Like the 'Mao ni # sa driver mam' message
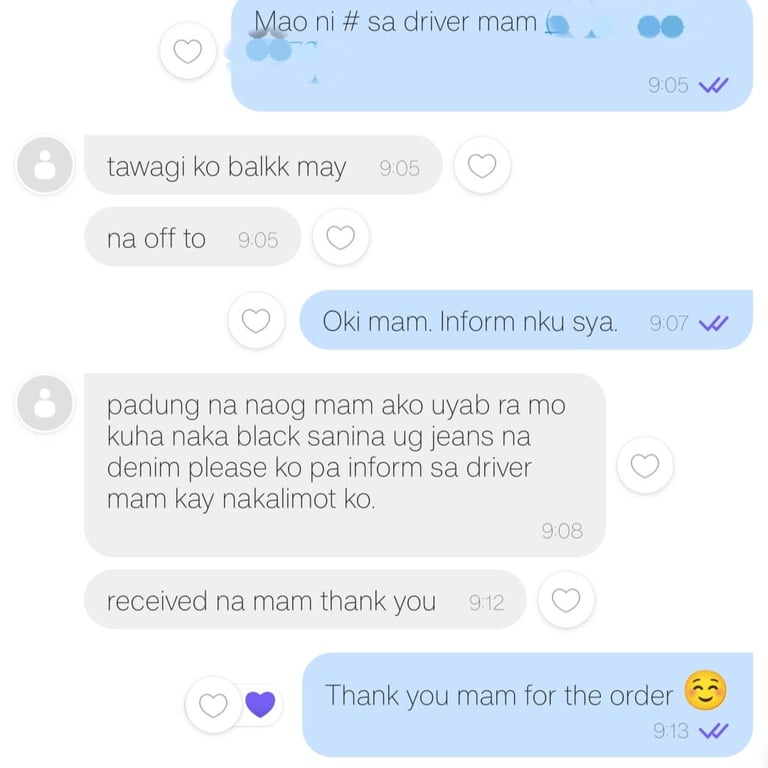Screen dimensions: 768x768 point(188,50)
